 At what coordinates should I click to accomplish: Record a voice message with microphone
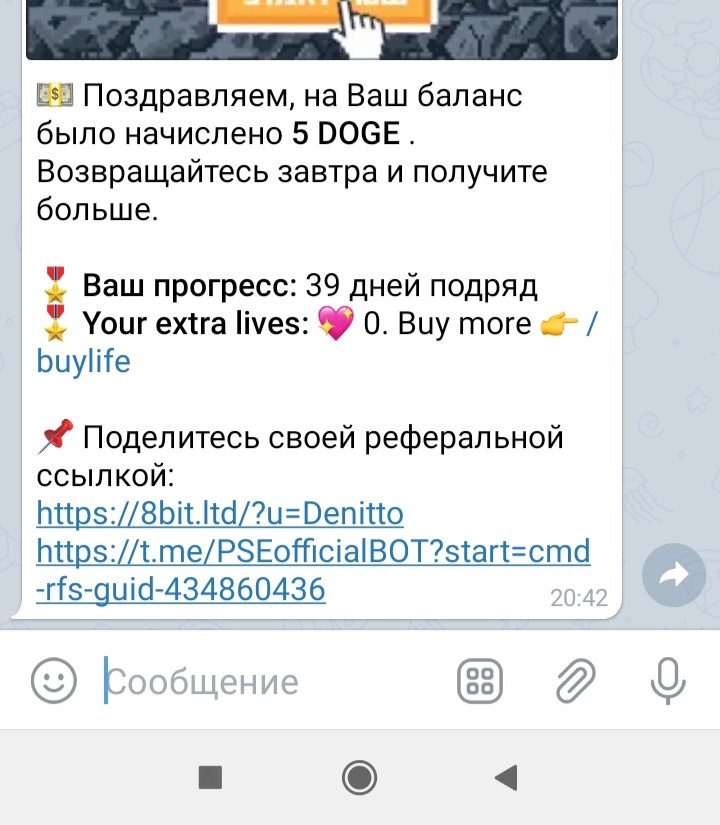[667, 682]
